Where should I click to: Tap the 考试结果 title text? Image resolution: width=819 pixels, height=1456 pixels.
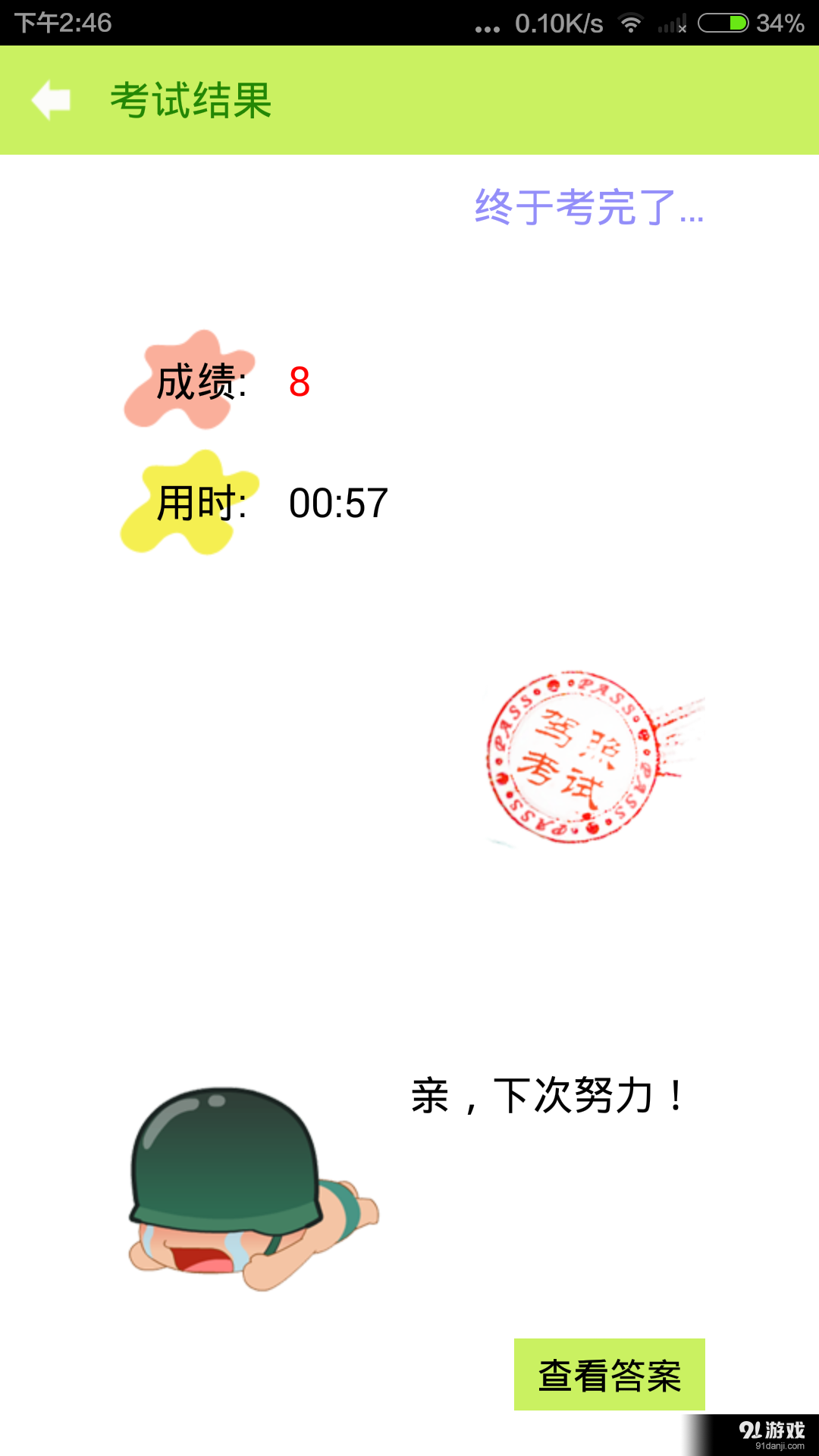pos(191,101)
